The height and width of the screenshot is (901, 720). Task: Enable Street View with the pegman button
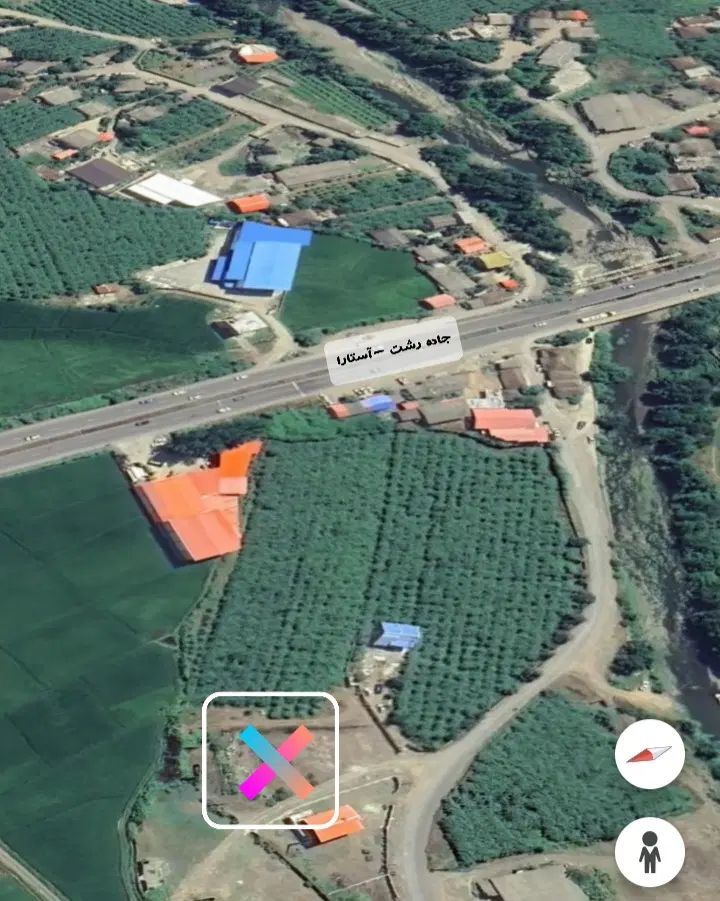pos(650,852)
